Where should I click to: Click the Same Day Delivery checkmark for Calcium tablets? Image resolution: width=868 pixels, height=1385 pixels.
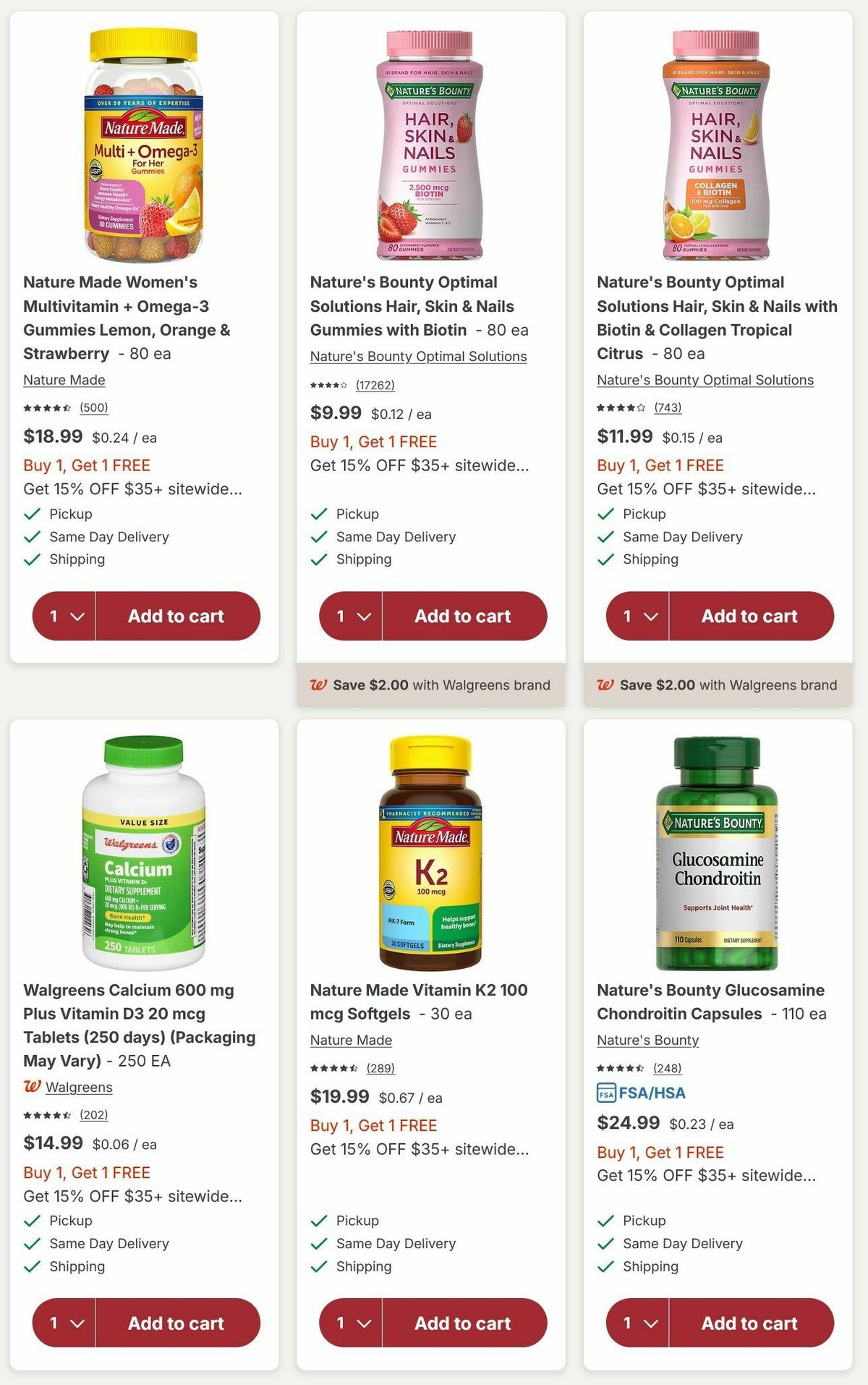32,1244
